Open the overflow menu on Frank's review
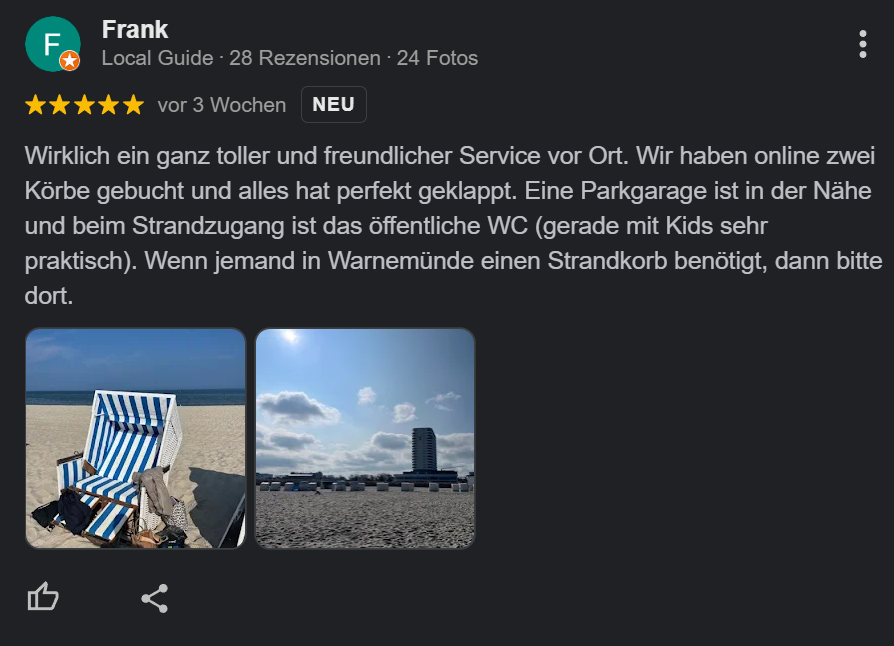 [x=863, y=44]
